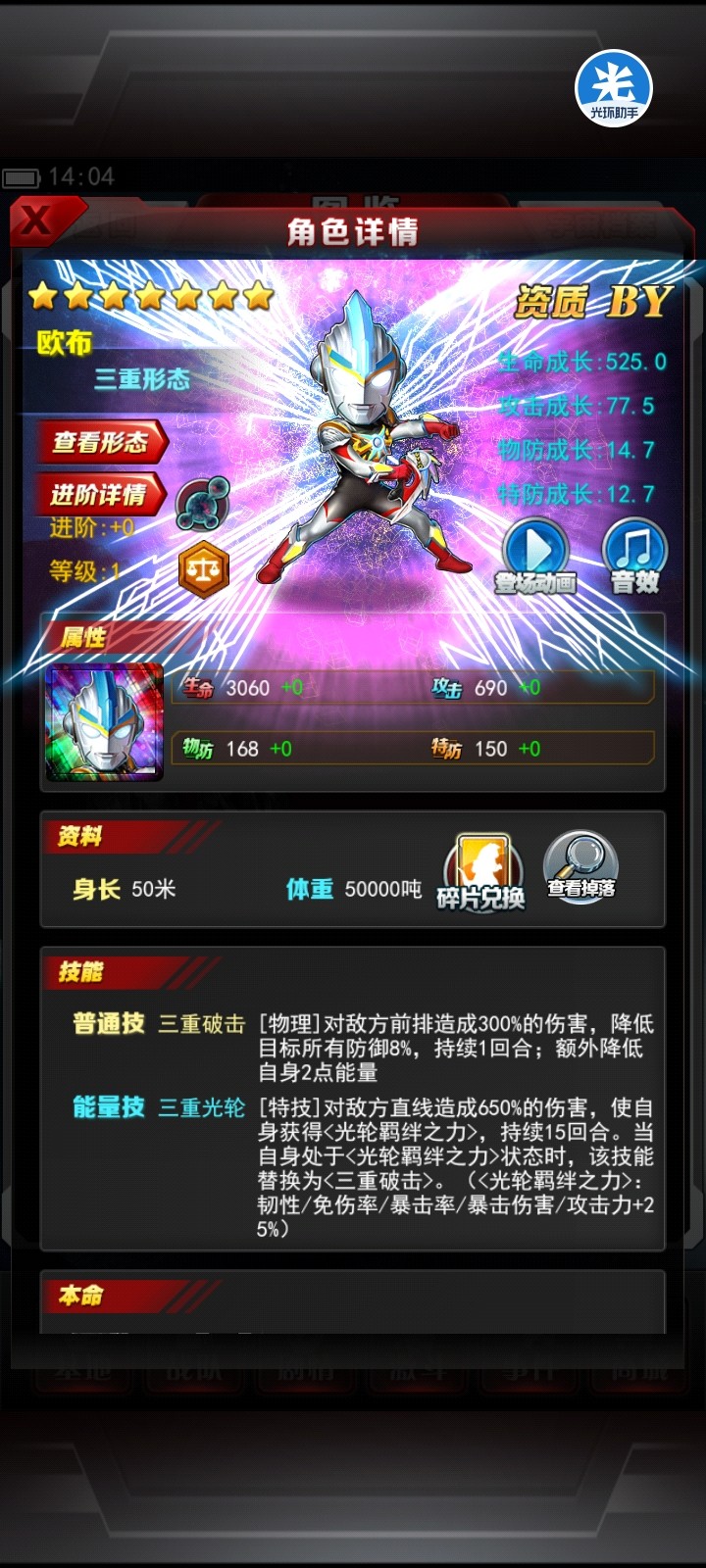Tap the 查看形态 button

pos(101,442)
